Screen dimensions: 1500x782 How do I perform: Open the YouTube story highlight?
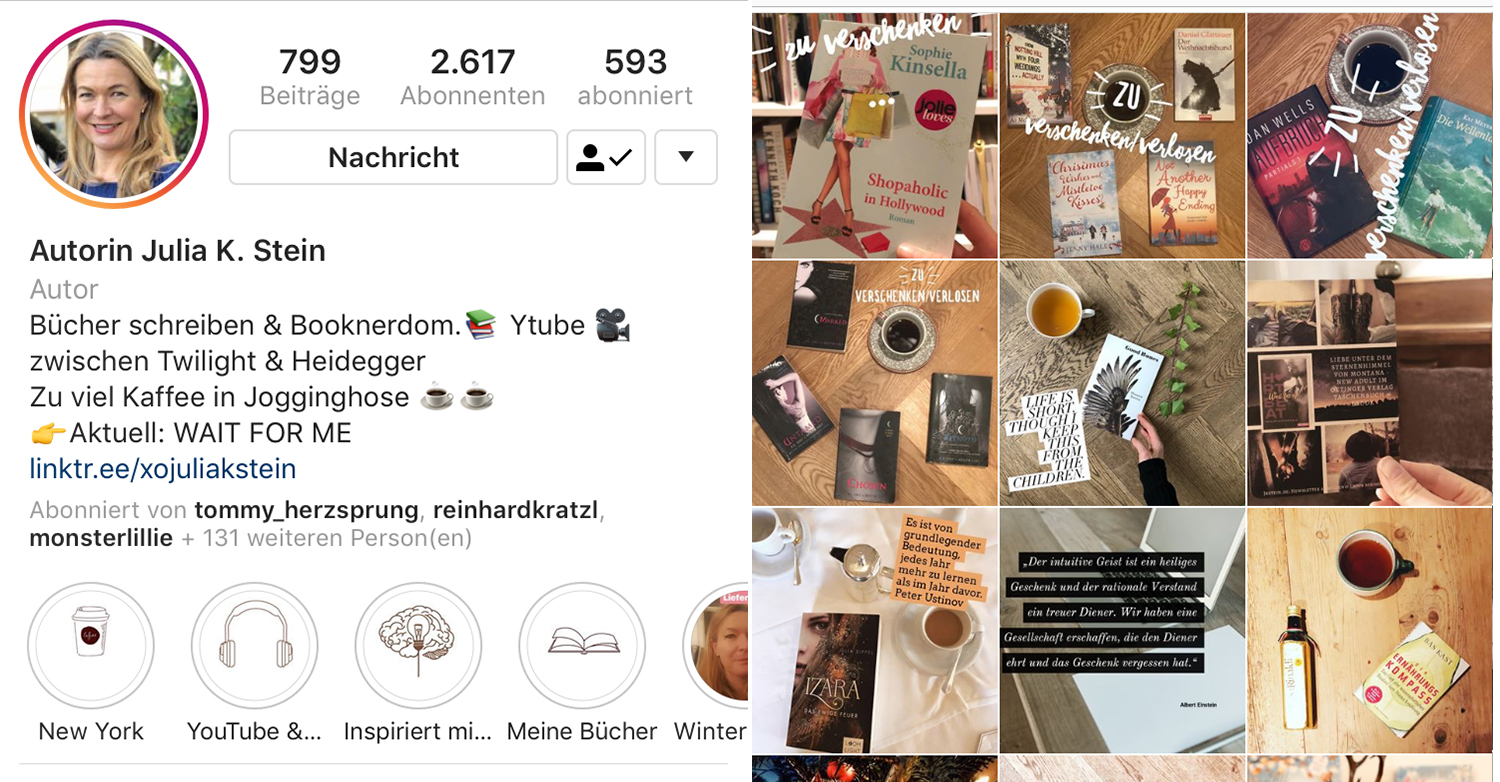pos(254,646)
